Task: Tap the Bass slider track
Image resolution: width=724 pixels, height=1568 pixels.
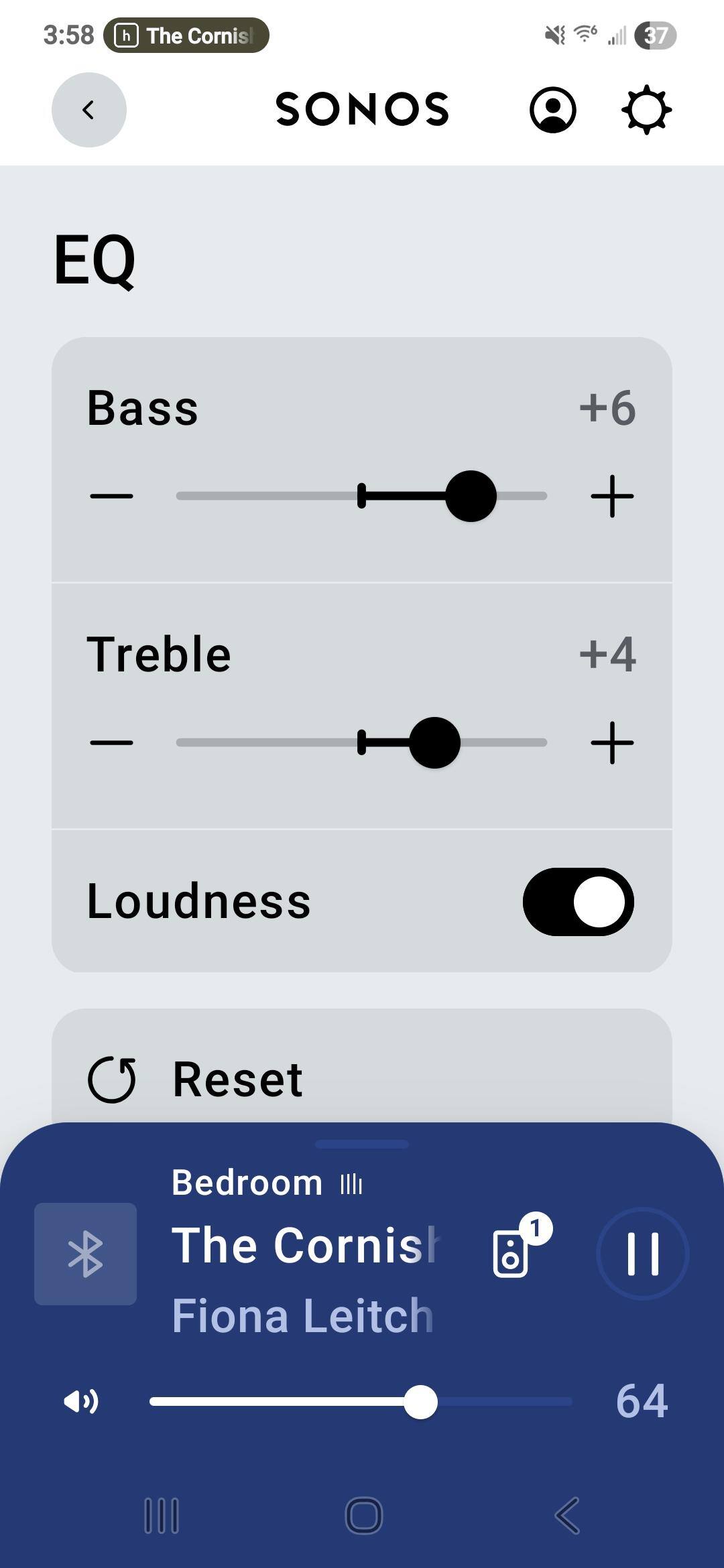Action: (x=268, y=497)
